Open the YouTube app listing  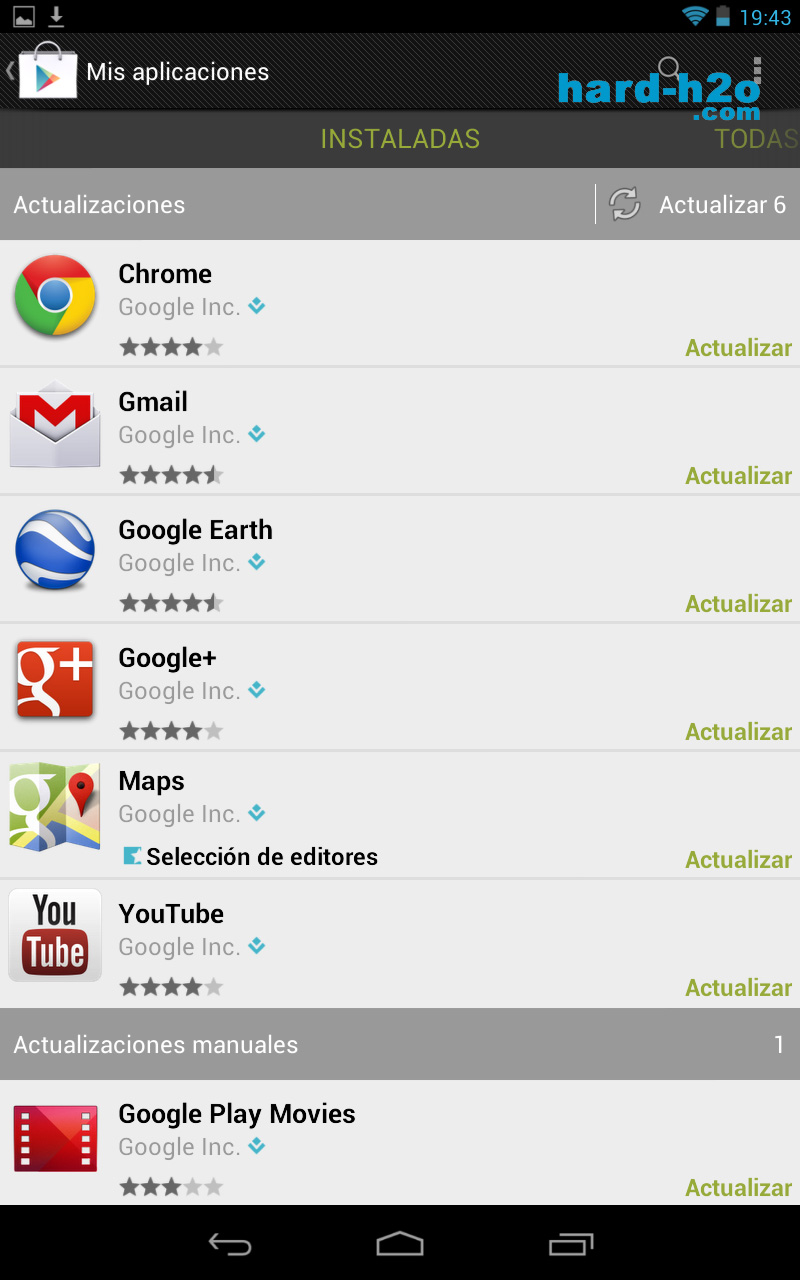[x=400, y=943]
